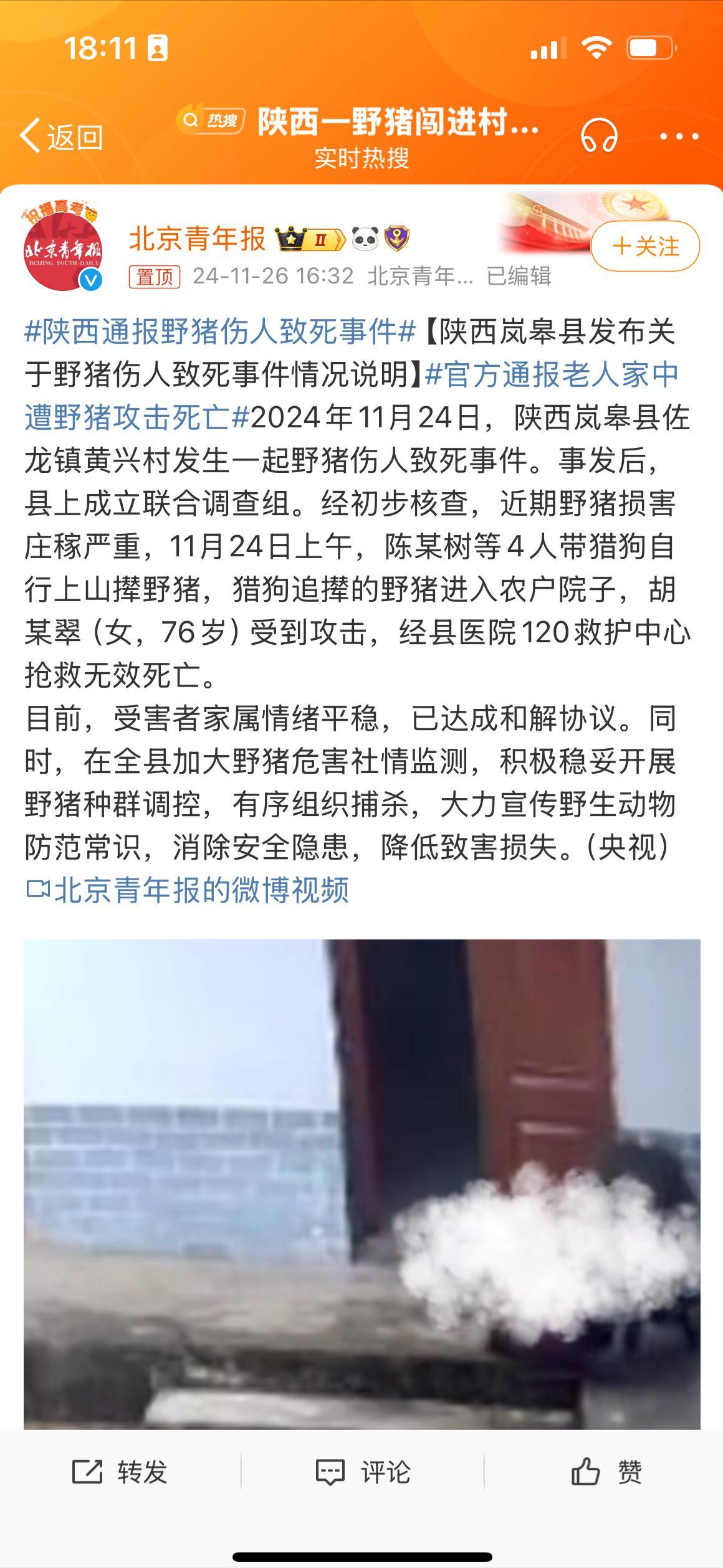Viewport: 723px width, 1568px height.
Task: Open hashtag #陕西通报野猪伤人致死事件#
Action: 219,331
